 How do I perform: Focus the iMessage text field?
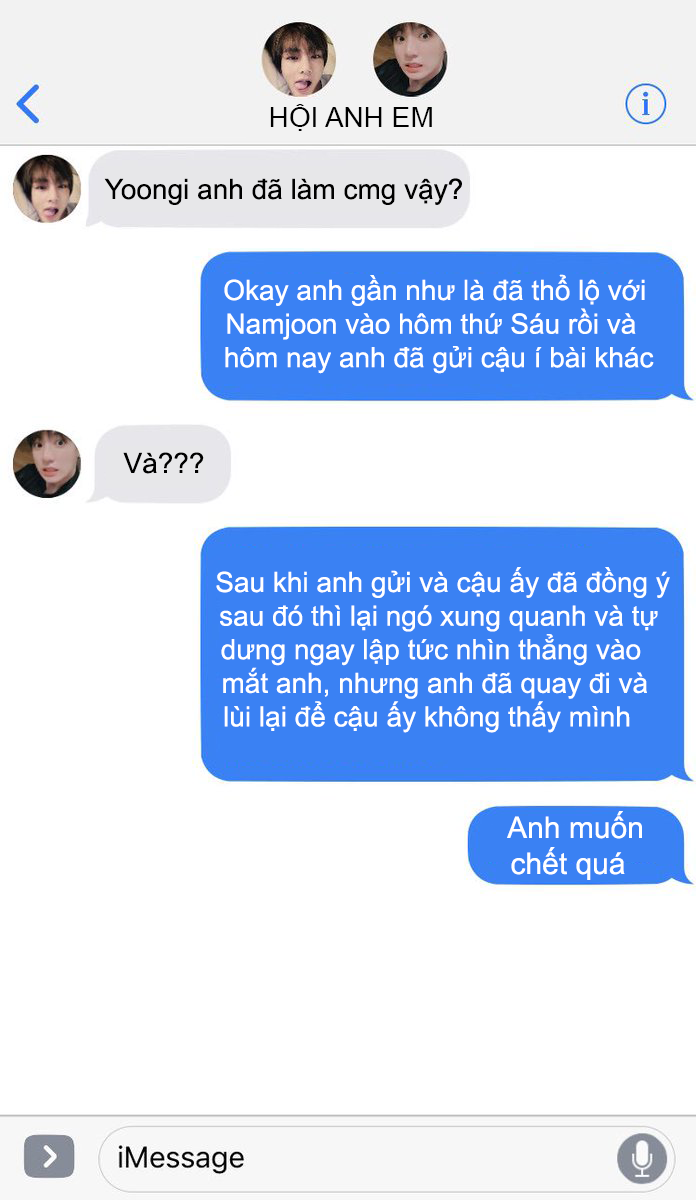[x=360, y=1158]
